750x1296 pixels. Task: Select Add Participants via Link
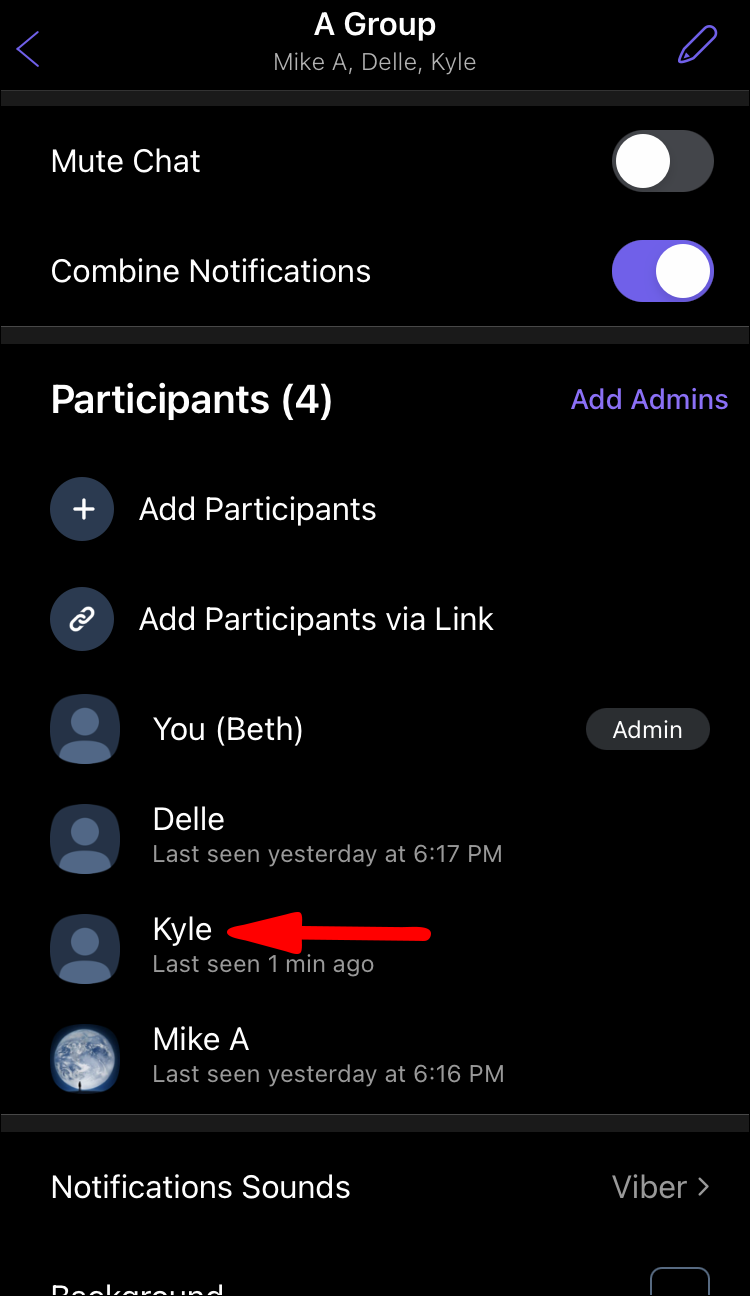coord(315,619)
